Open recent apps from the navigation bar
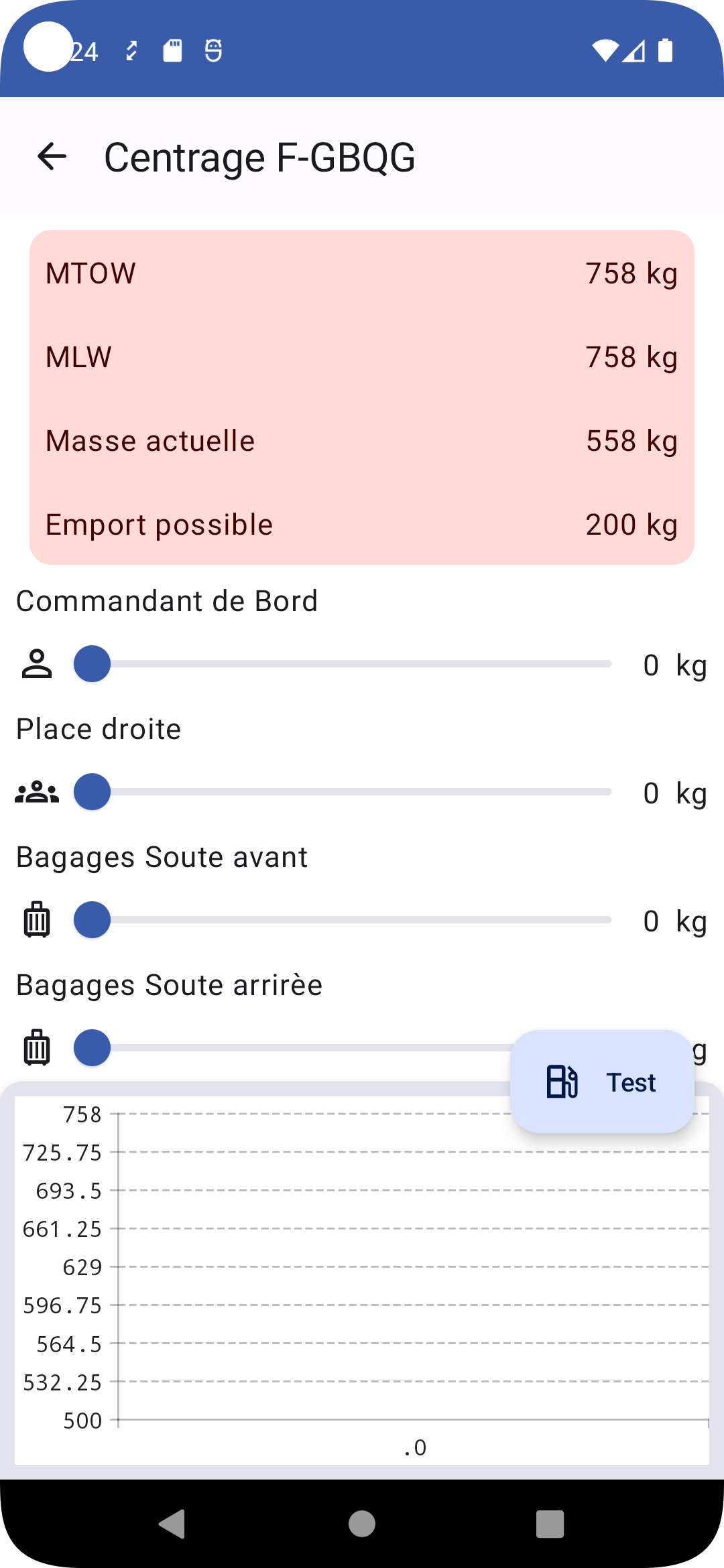This screenshot has width=724, height=1568. [x=550, y=1524]
